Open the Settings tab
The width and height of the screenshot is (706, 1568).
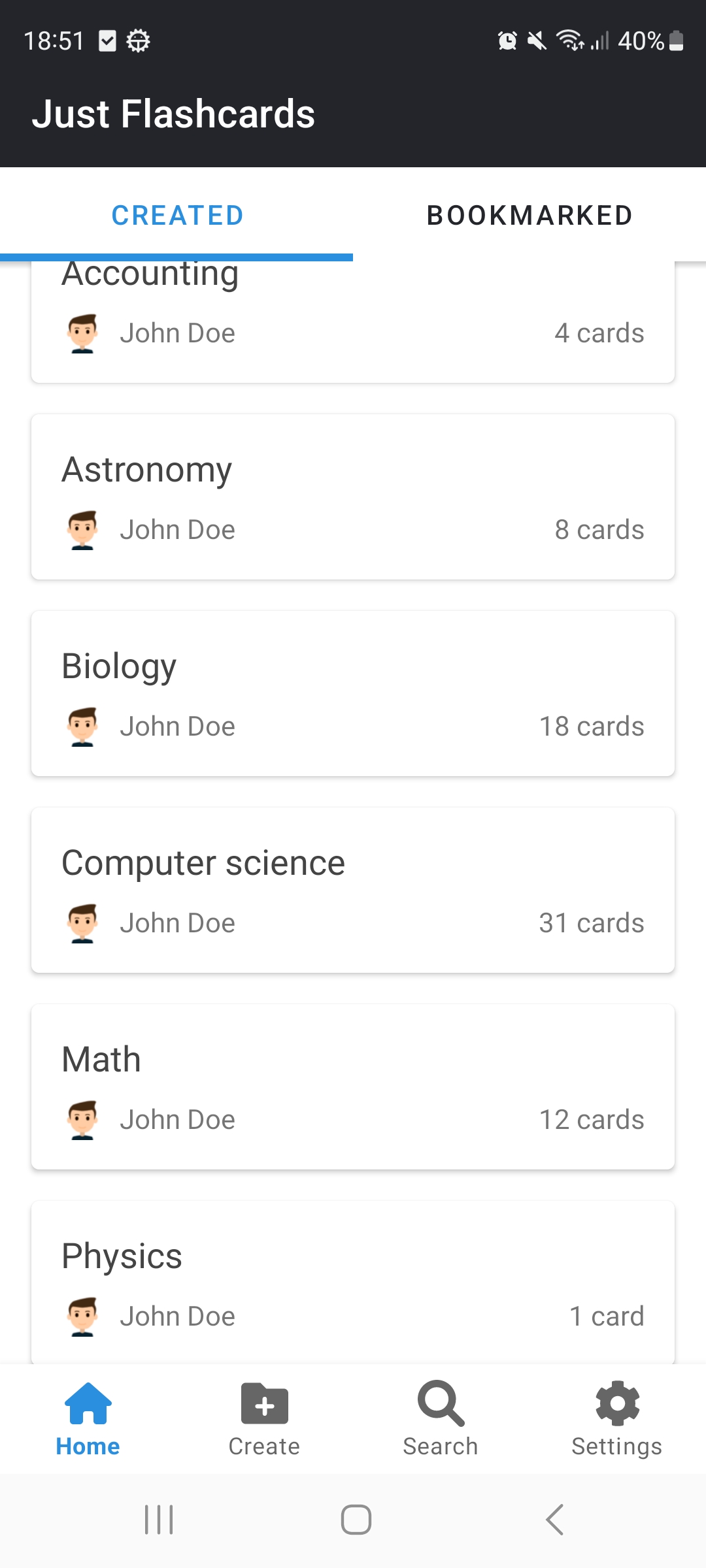[x=618, y=1418]
